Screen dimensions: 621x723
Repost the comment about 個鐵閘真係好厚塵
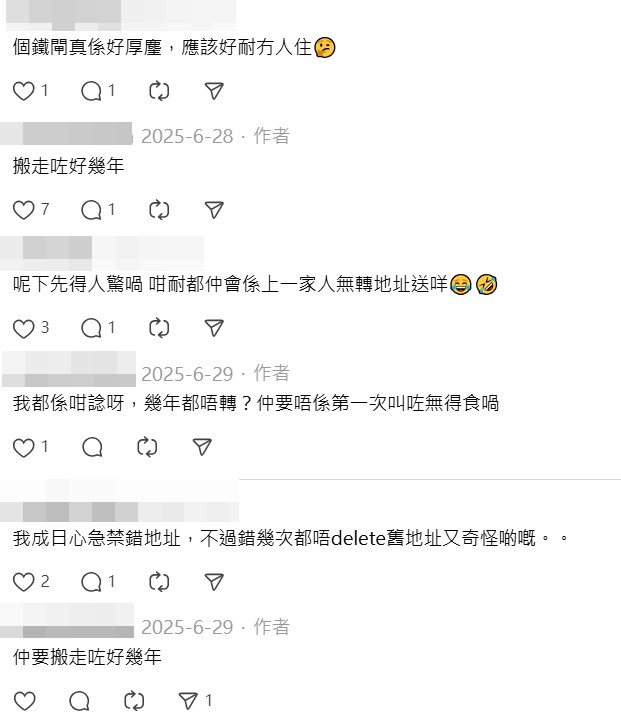pyautogui.click(x=159, y=91)
